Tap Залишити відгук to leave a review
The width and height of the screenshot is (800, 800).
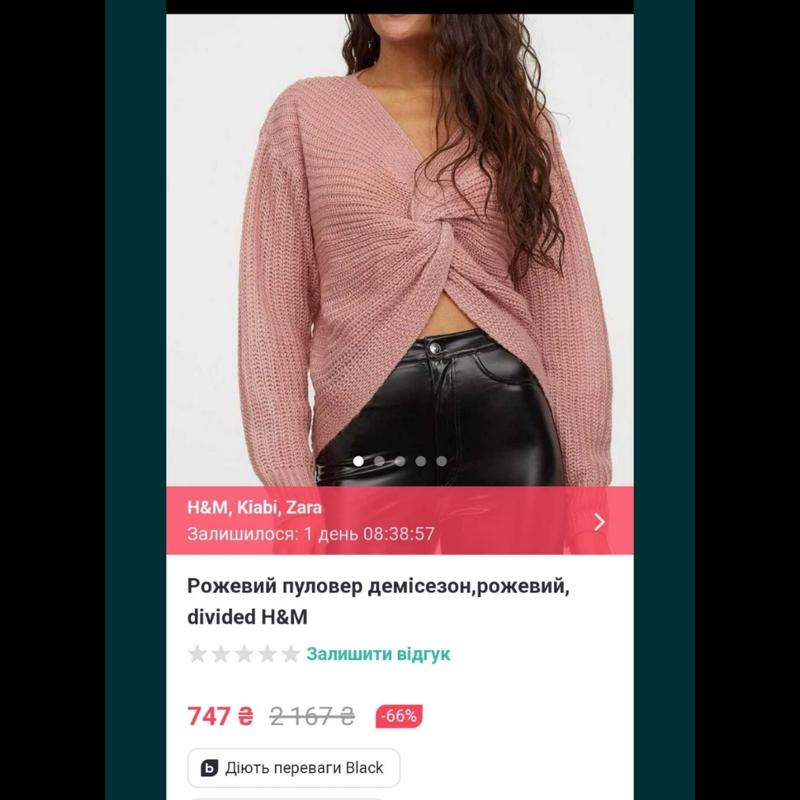pos(378,654)
